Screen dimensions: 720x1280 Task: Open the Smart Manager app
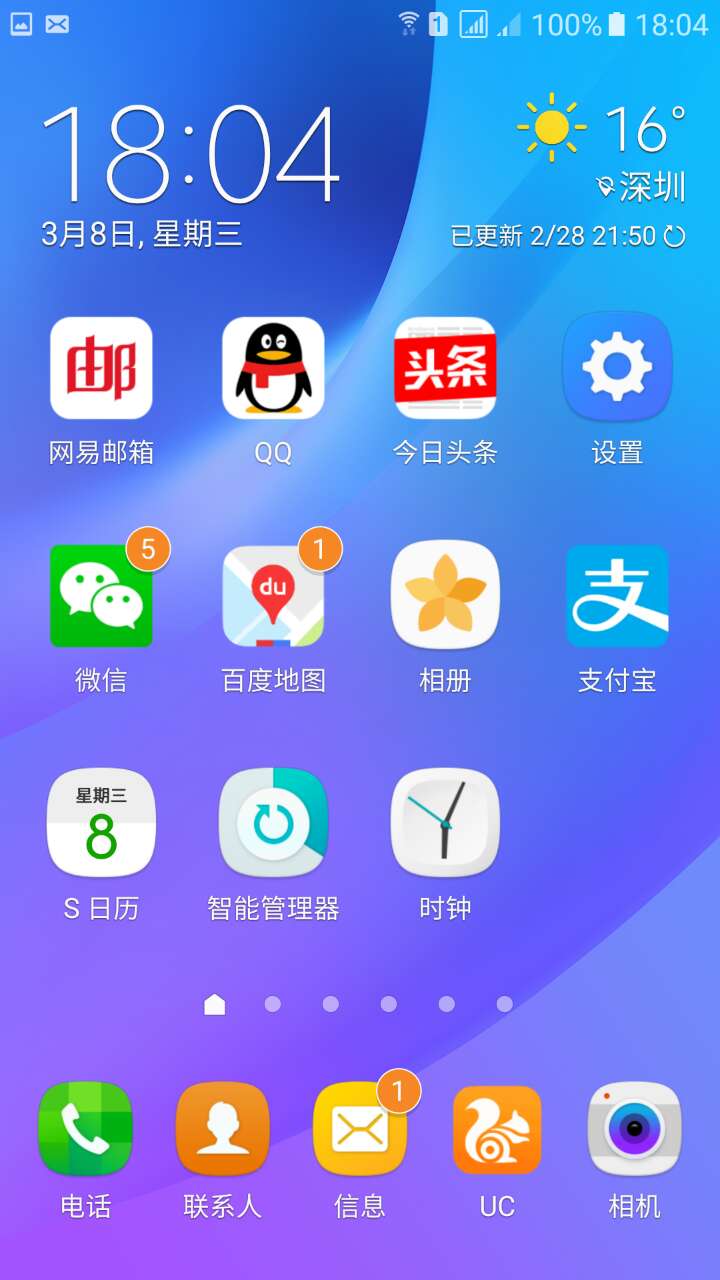tap(273, 822)
